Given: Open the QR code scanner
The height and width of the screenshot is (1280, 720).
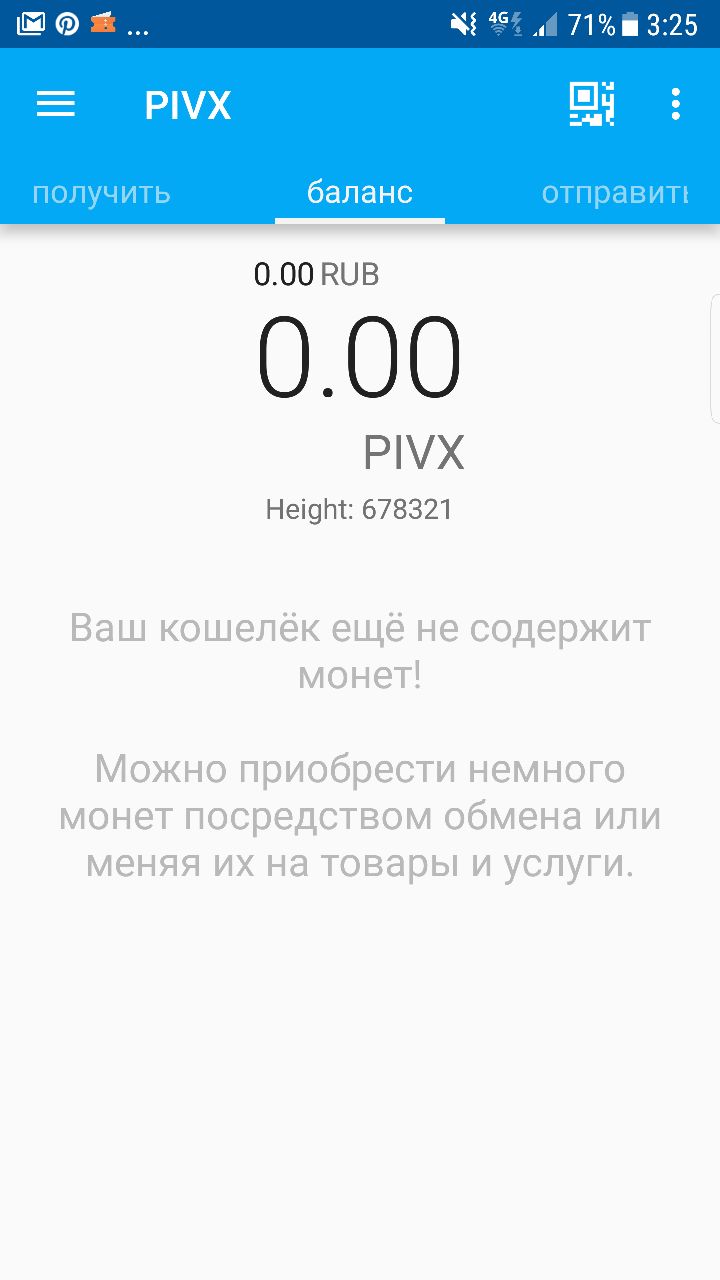Looking at the screenshot, I should (592, 104).
